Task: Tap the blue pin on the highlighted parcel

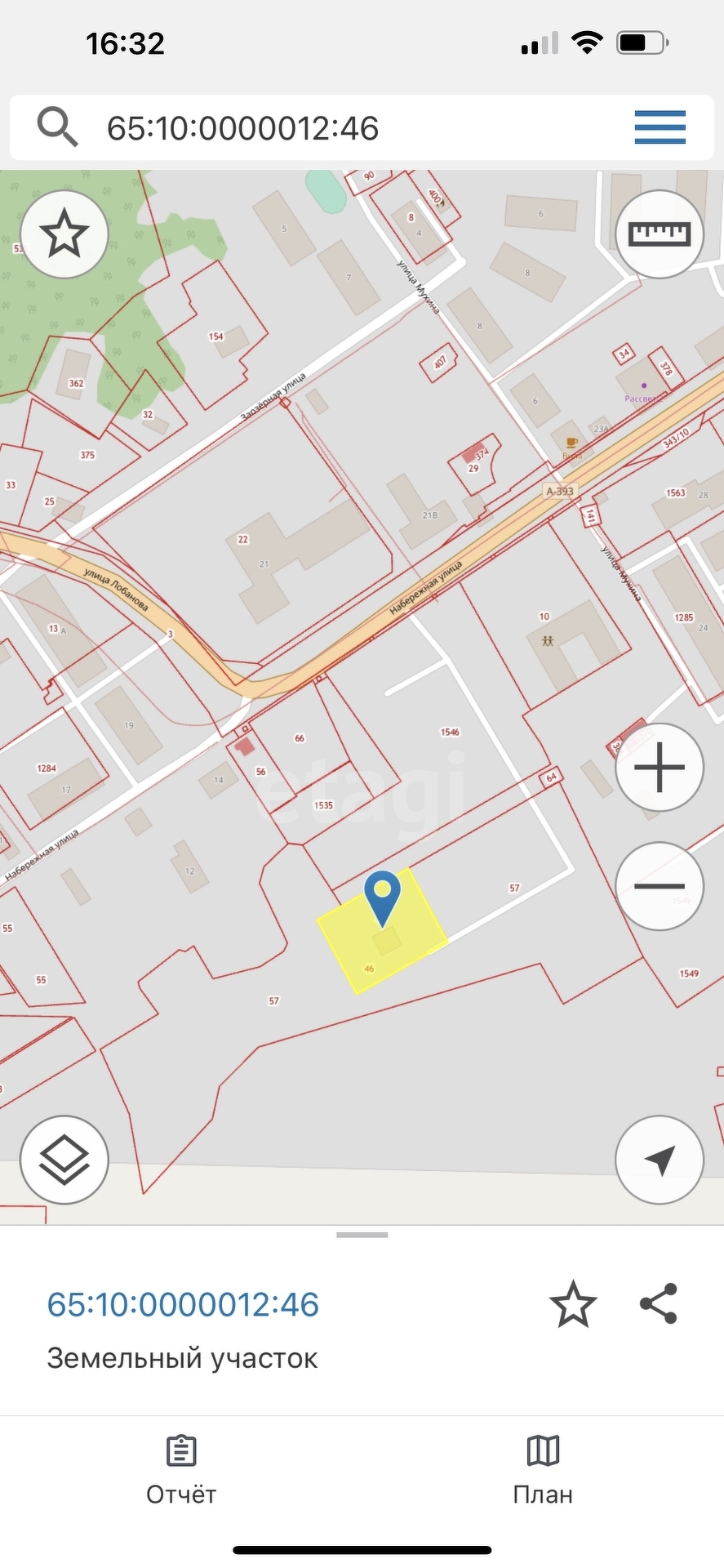Action: 382,896
